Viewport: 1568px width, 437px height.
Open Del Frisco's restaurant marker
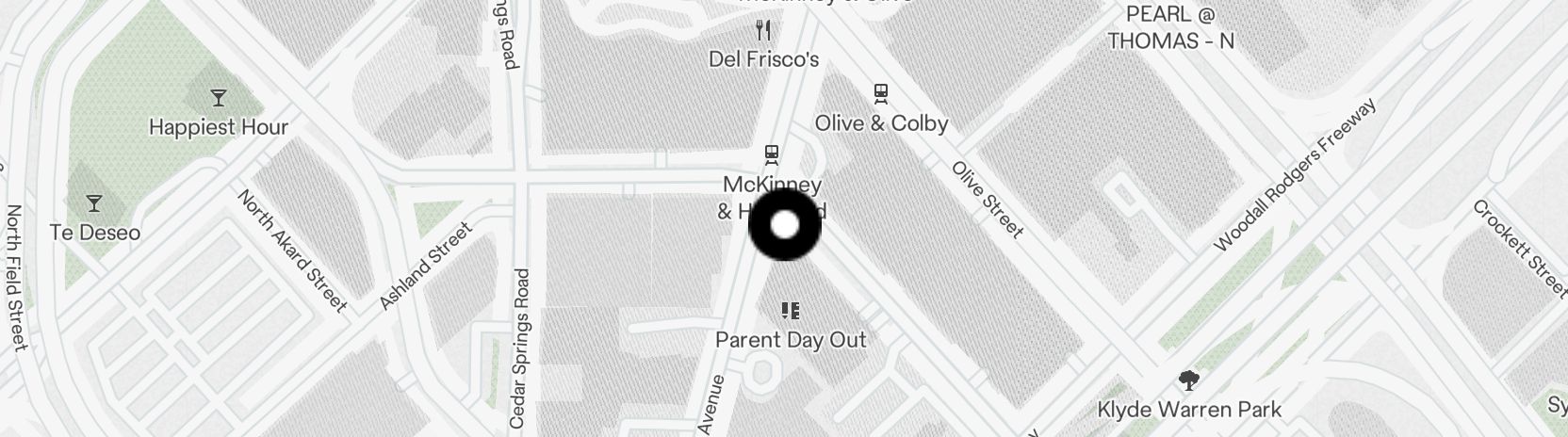tap(764, 31)
